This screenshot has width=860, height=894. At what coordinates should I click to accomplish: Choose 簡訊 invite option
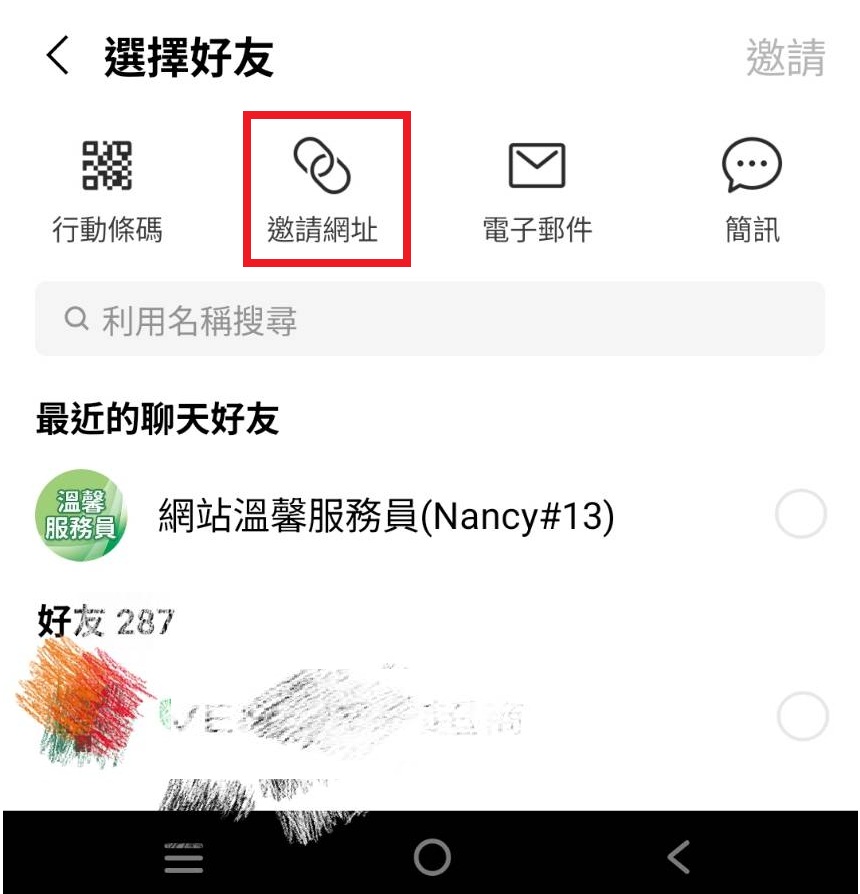tap(752, 190)
